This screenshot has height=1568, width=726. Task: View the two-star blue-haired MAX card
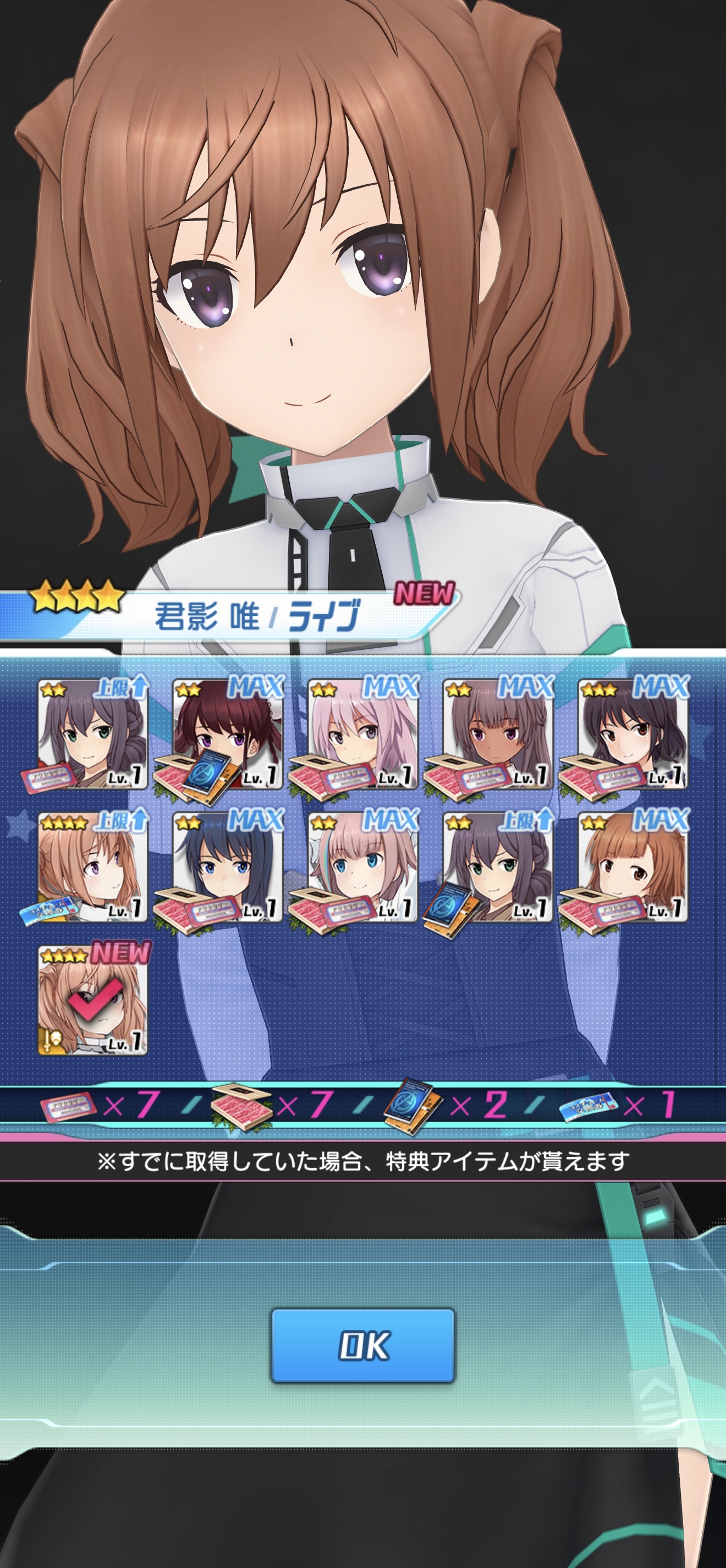[x=228, y=867]
